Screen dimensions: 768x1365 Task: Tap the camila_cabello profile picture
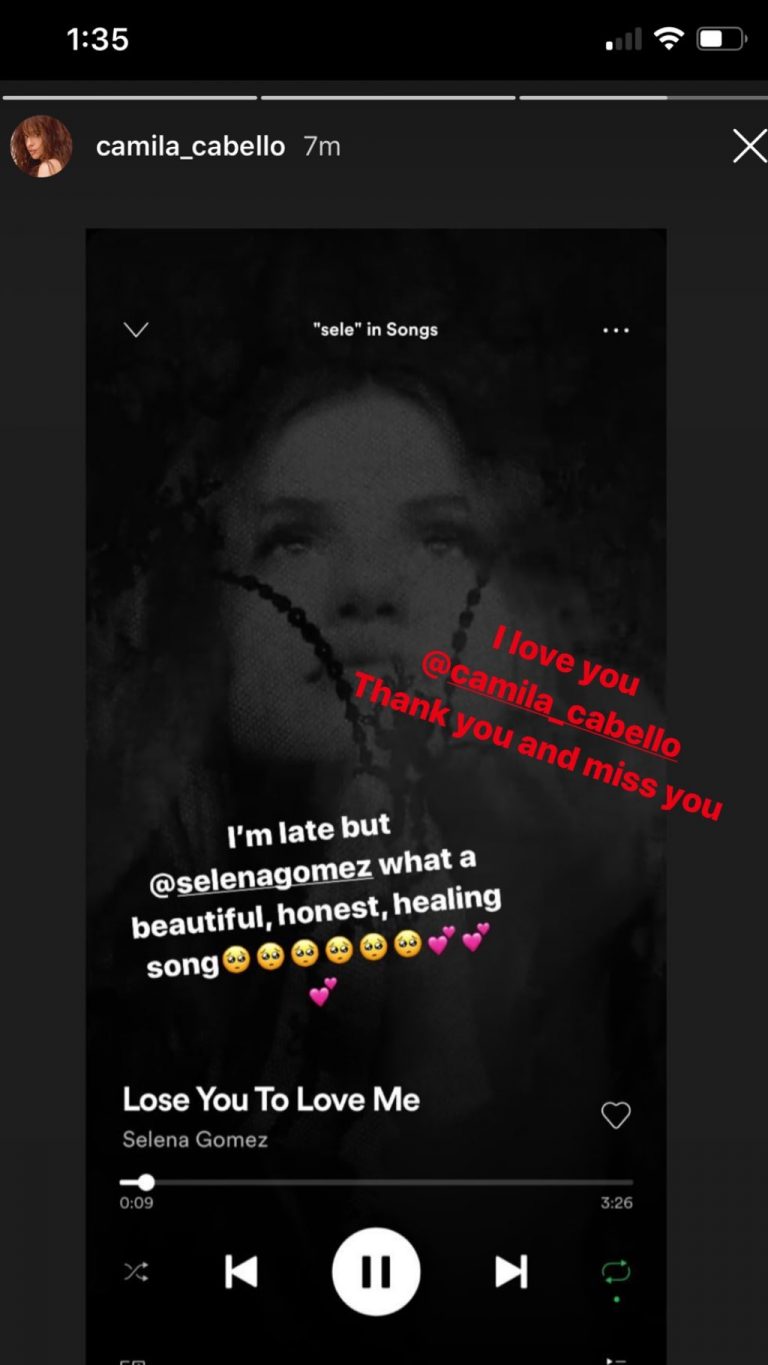tap(41, 147)
